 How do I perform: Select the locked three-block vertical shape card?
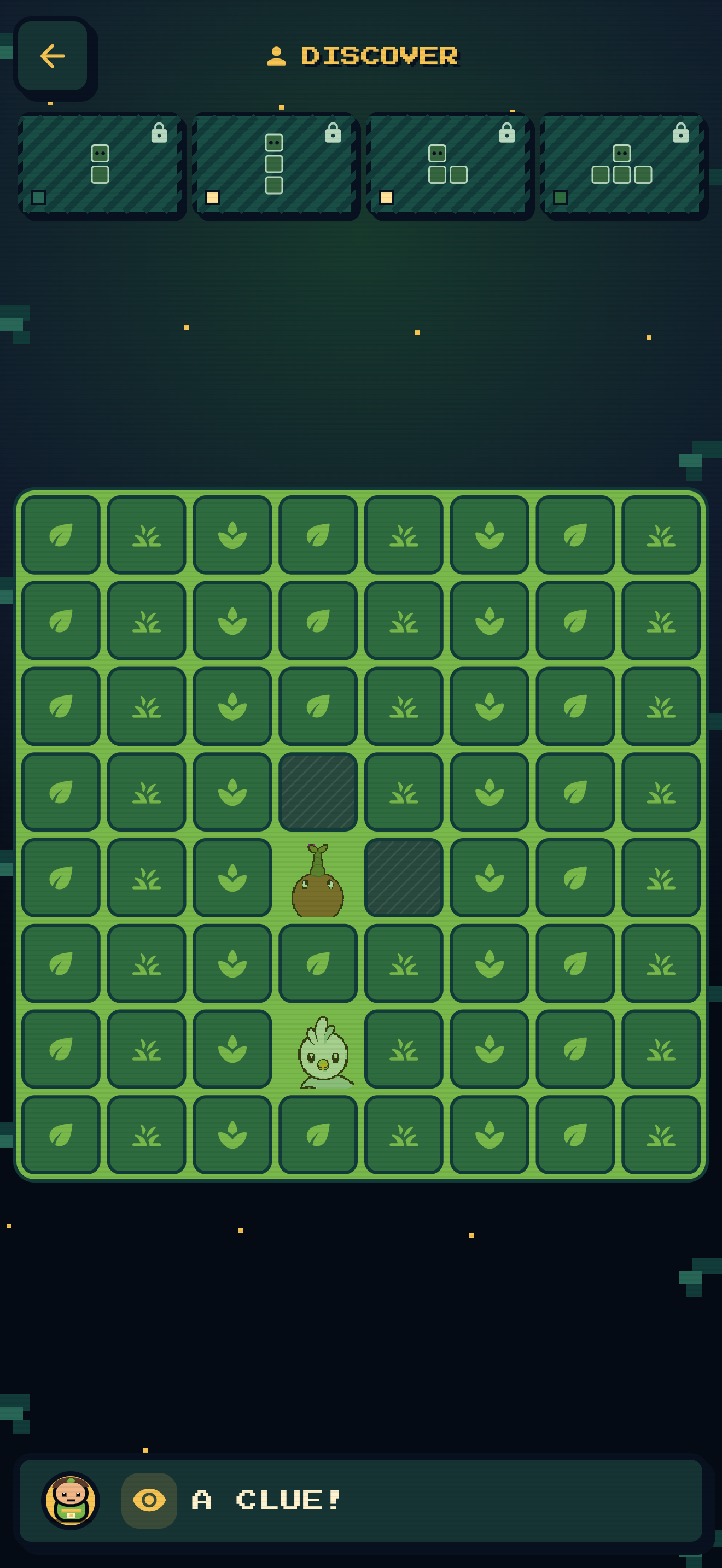coord(274,163)
